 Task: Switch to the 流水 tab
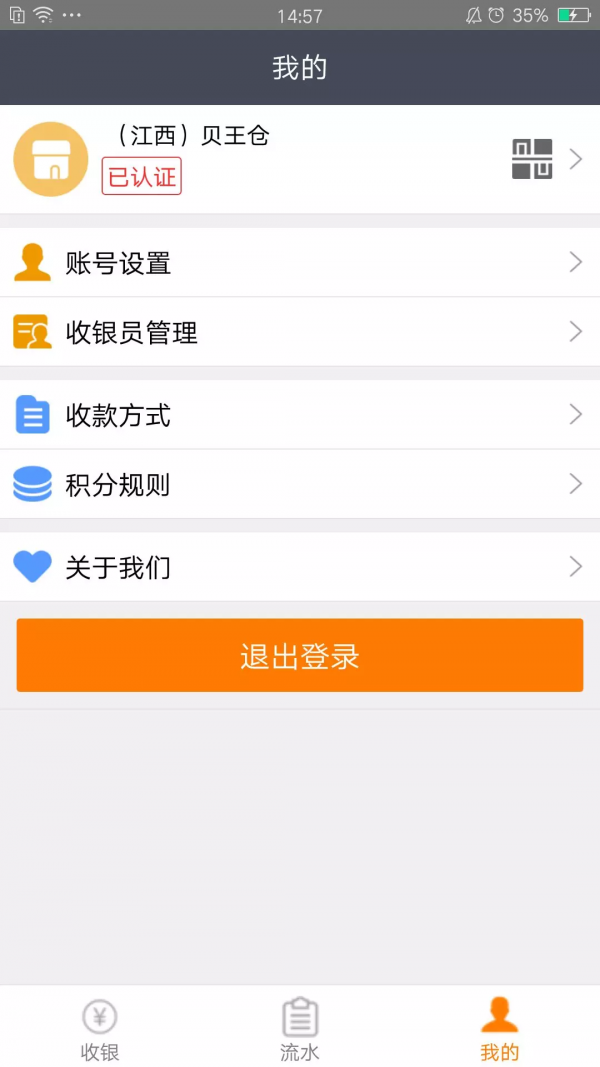[300, 1030]
